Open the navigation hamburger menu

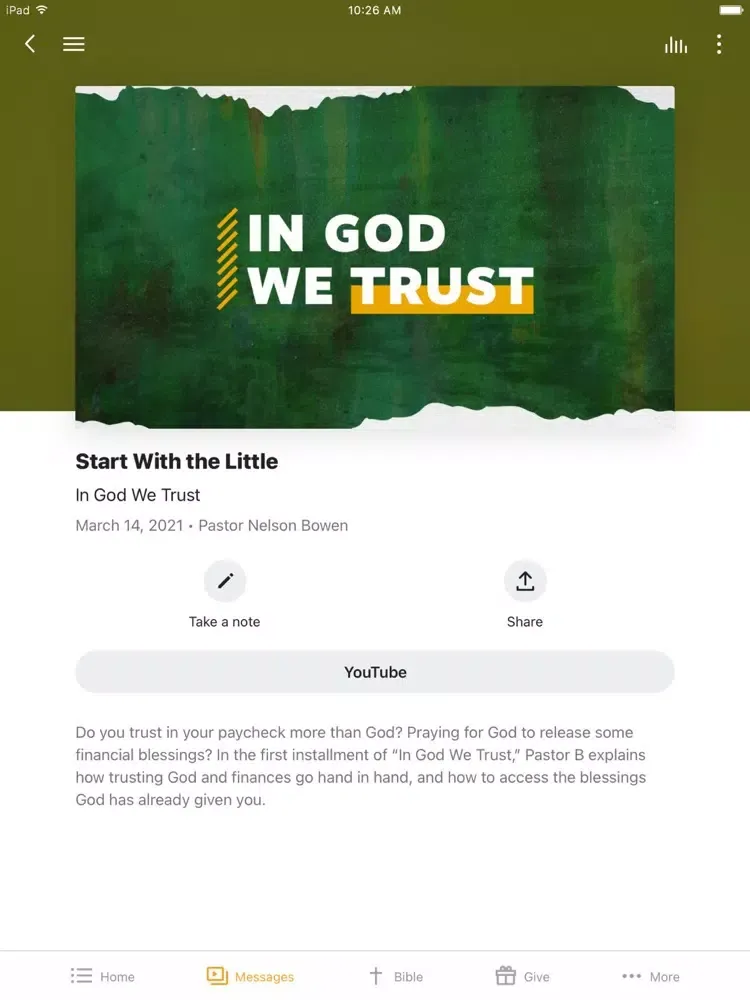(x=73, y=44)
